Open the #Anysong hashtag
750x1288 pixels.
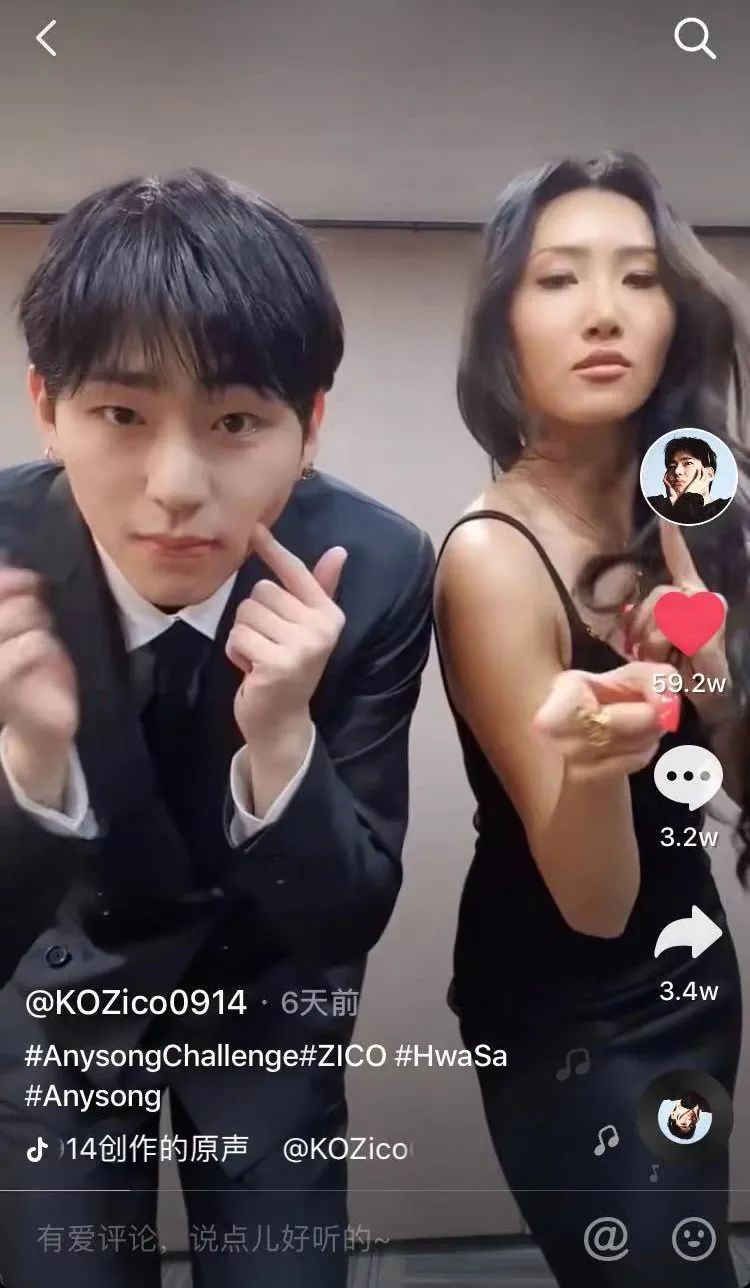pos(93,1096)
